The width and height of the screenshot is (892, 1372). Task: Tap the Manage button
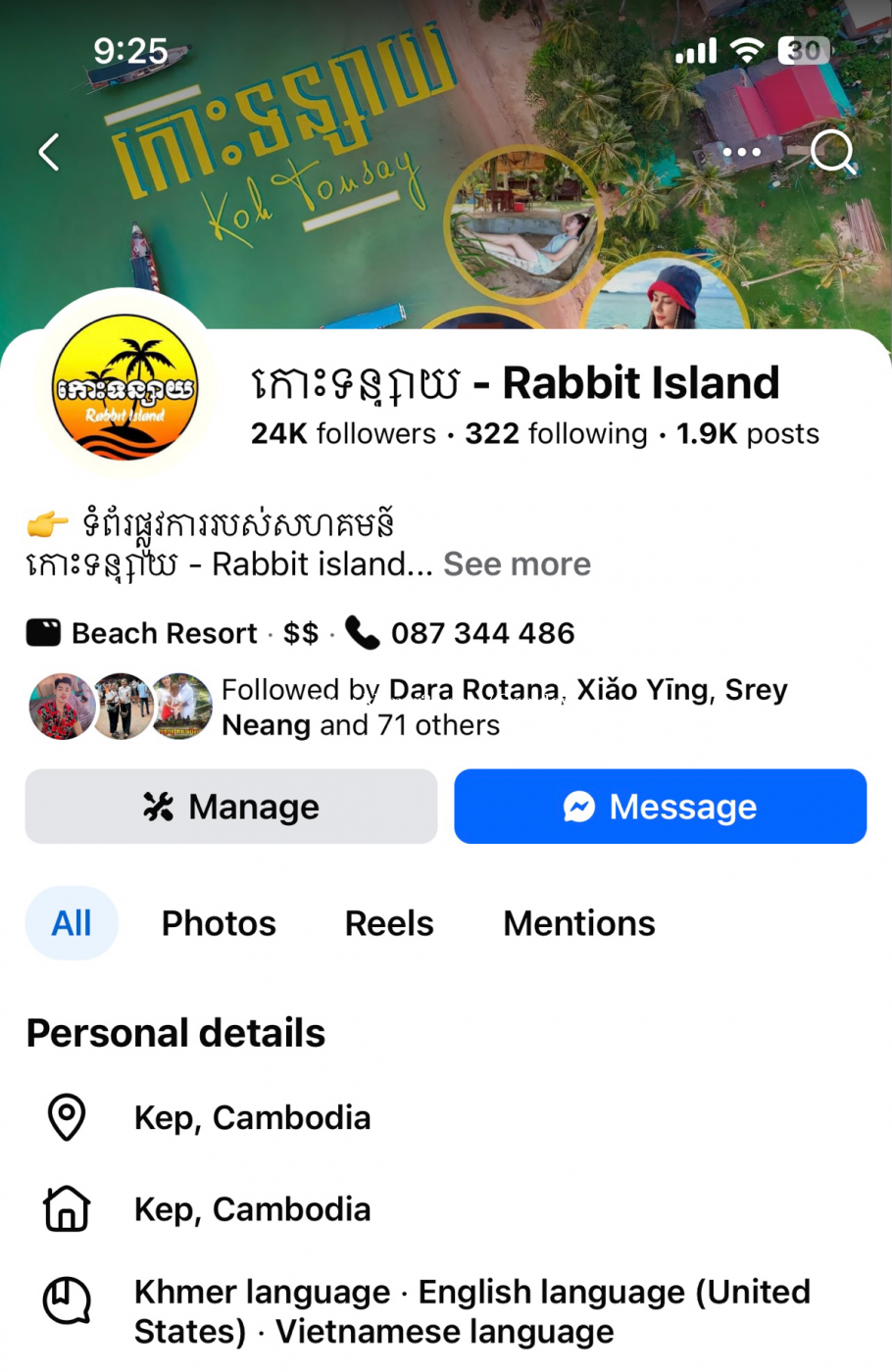point(231,807)
